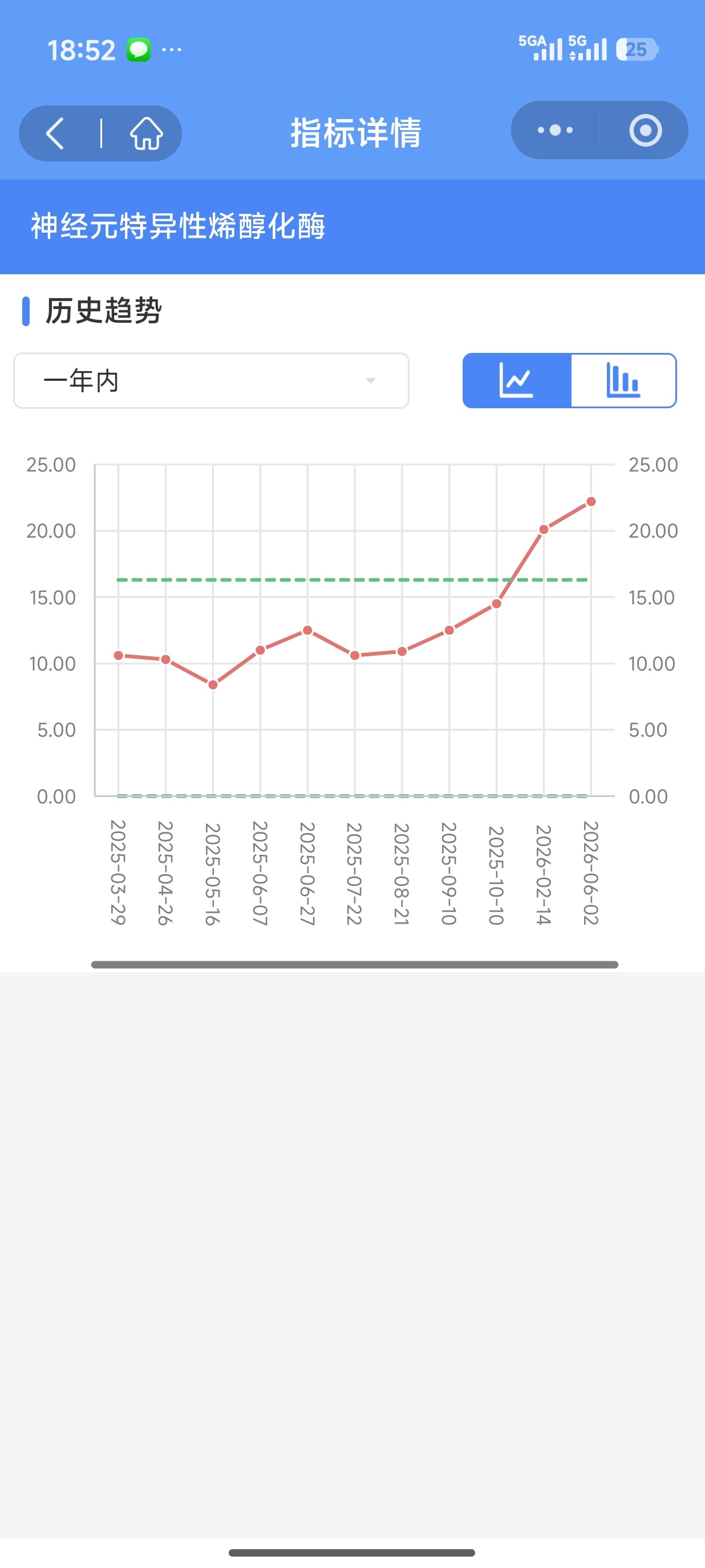Screen dimensions: 705x1568
Task: Go back to the previous page
Action: click(55, 133)
